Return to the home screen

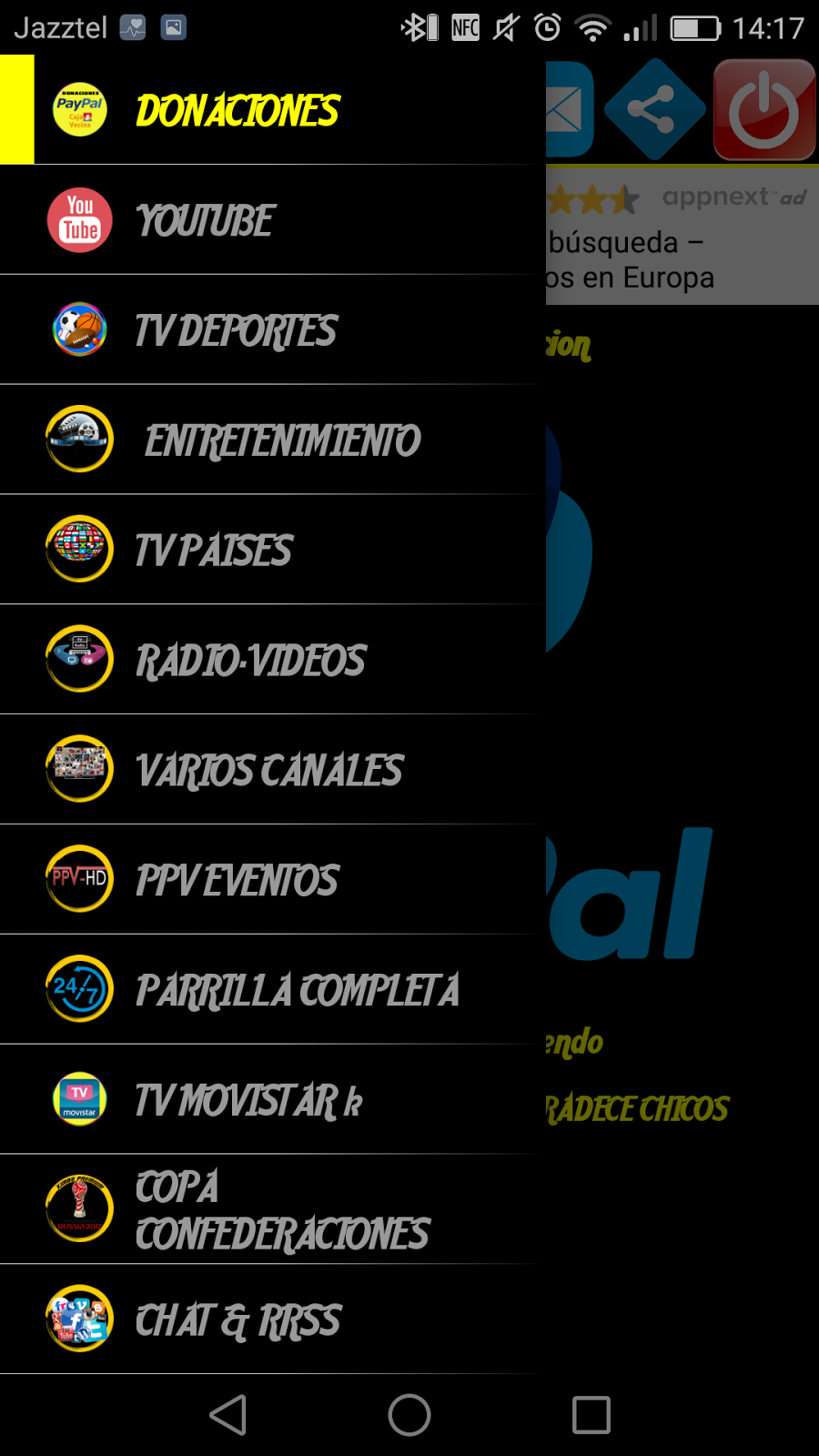pos(409,1415)
